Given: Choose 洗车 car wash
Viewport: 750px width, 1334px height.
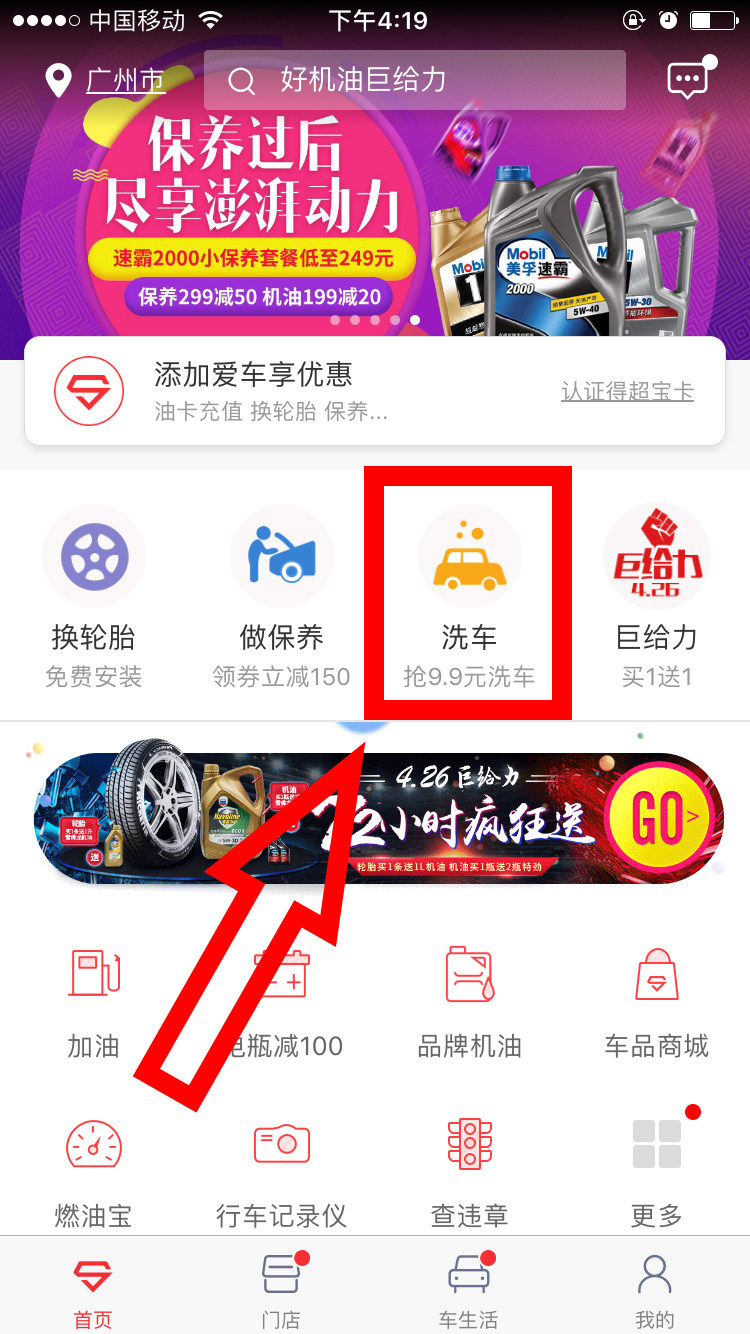Looking at the screenshot, I should click(x=469, y=595).
